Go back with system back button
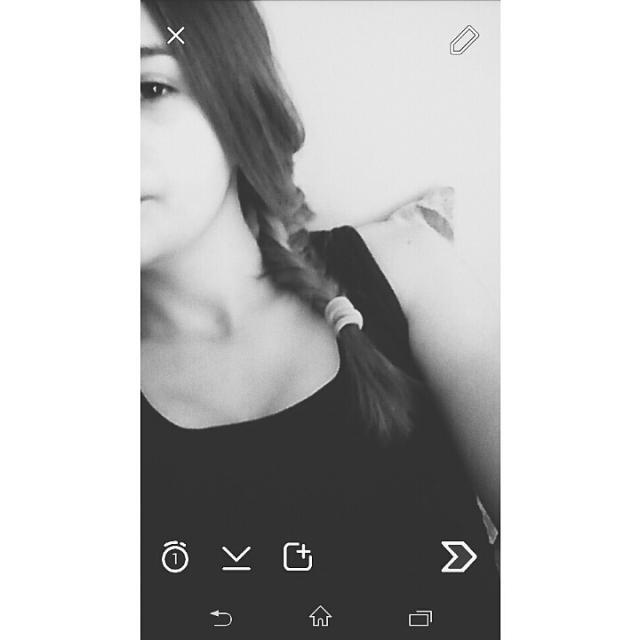640x640 pixels. 221,617
